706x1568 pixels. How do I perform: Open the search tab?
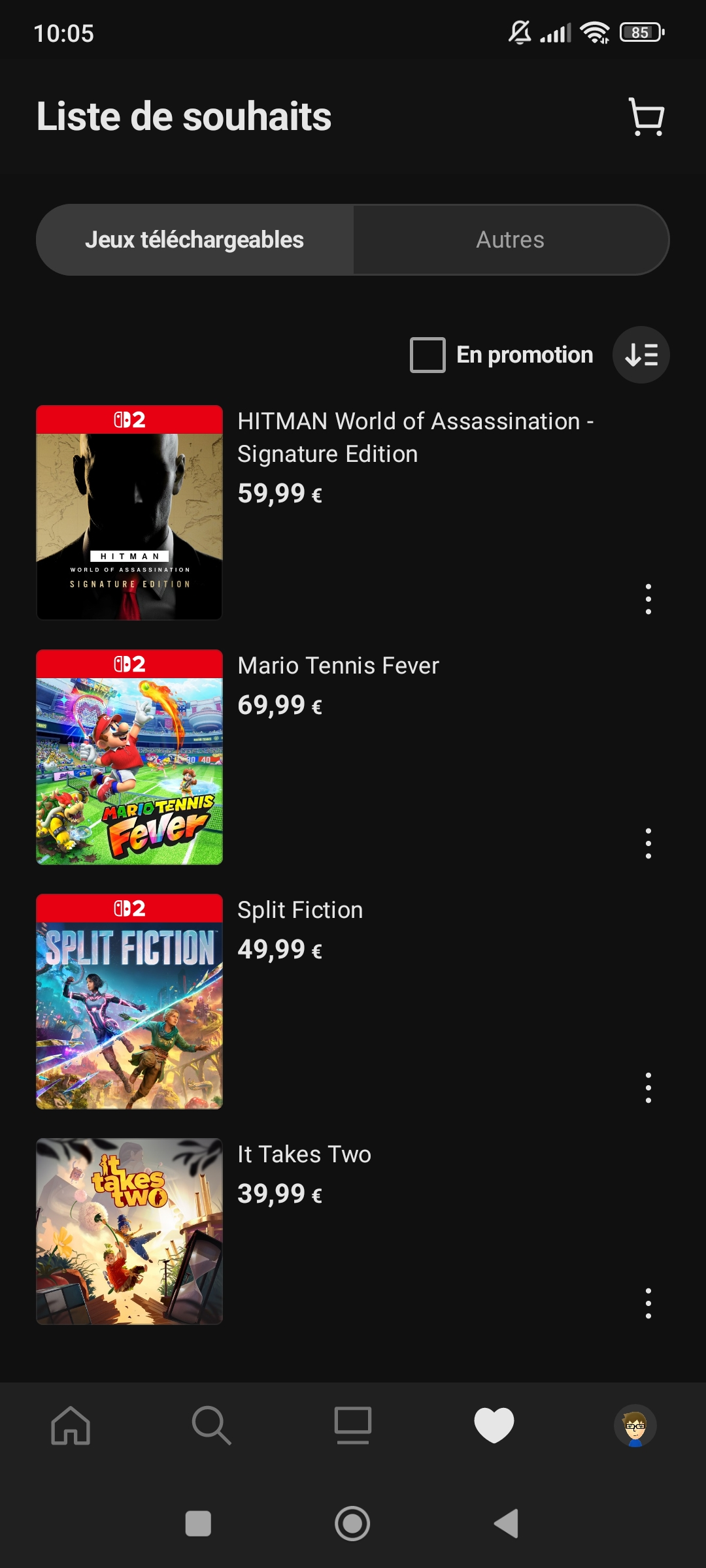tap(211, 1426)
